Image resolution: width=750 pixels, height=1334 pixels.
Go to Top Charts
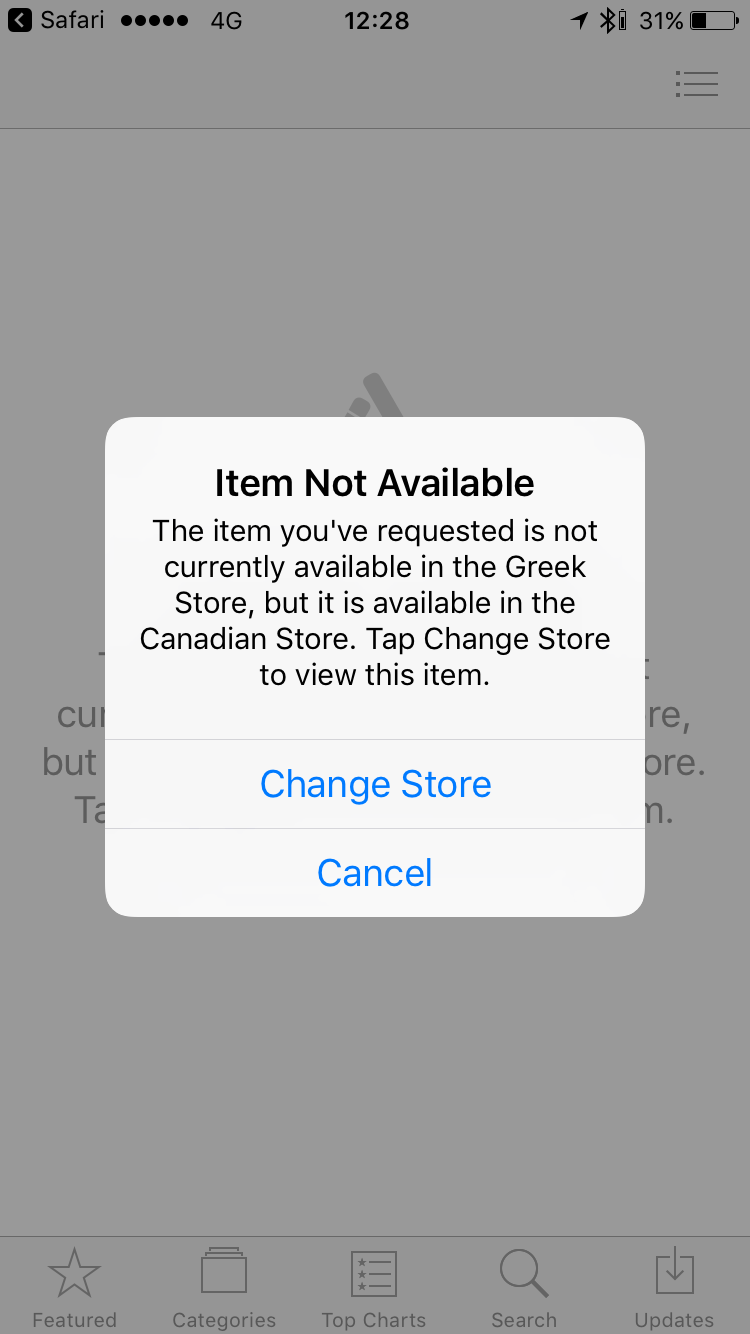pos(374,1288)
